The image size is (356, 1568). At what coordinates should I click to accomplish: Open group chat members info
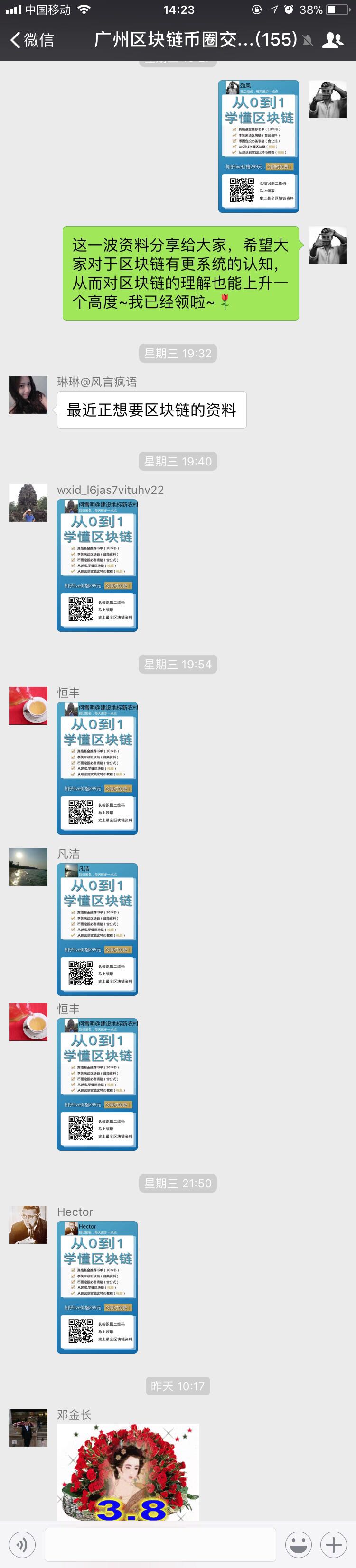[x=332, y=40]
